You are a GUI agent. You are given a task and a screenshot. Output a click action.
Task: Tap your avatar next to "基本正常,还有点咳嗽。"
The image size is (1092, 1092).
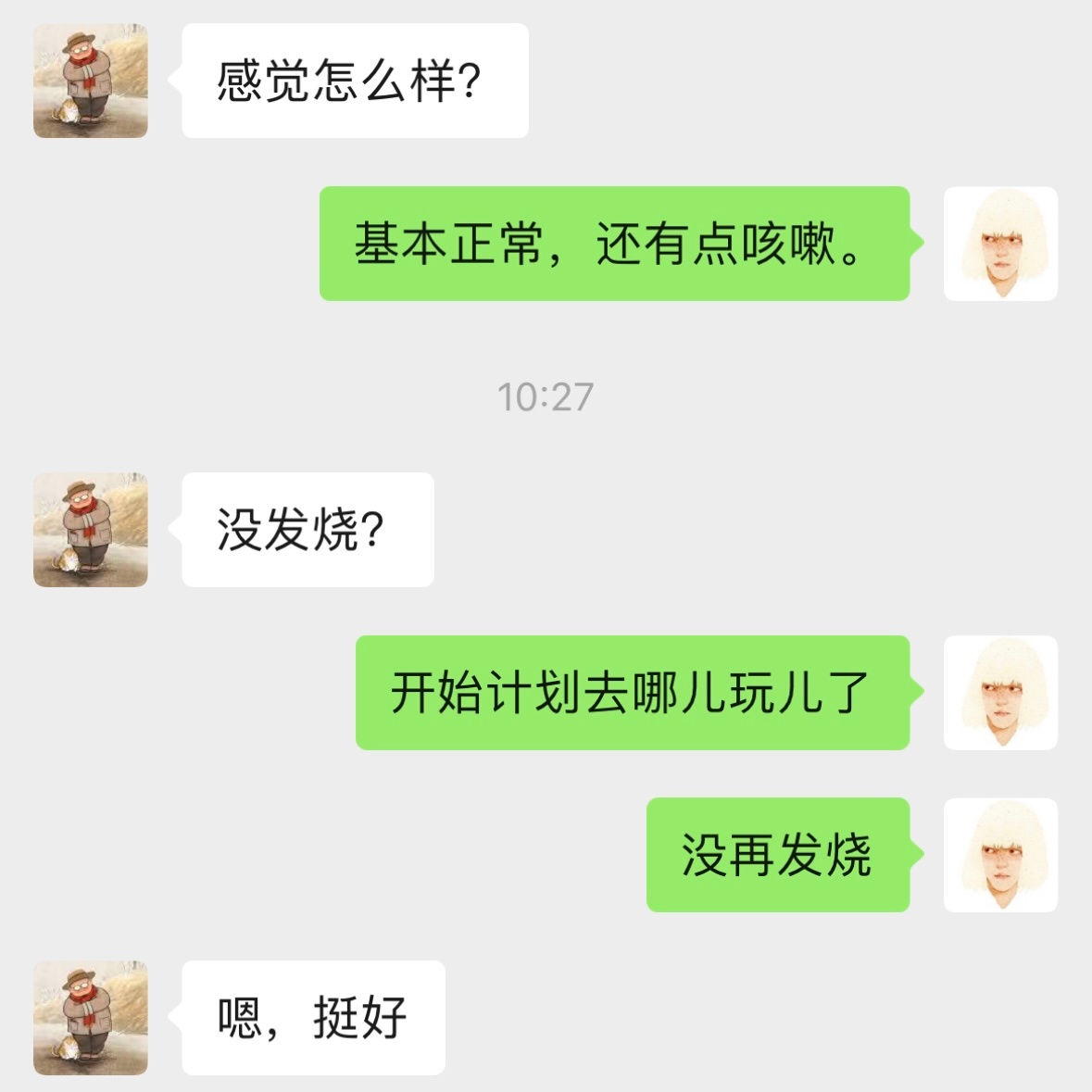[1000, 244]
